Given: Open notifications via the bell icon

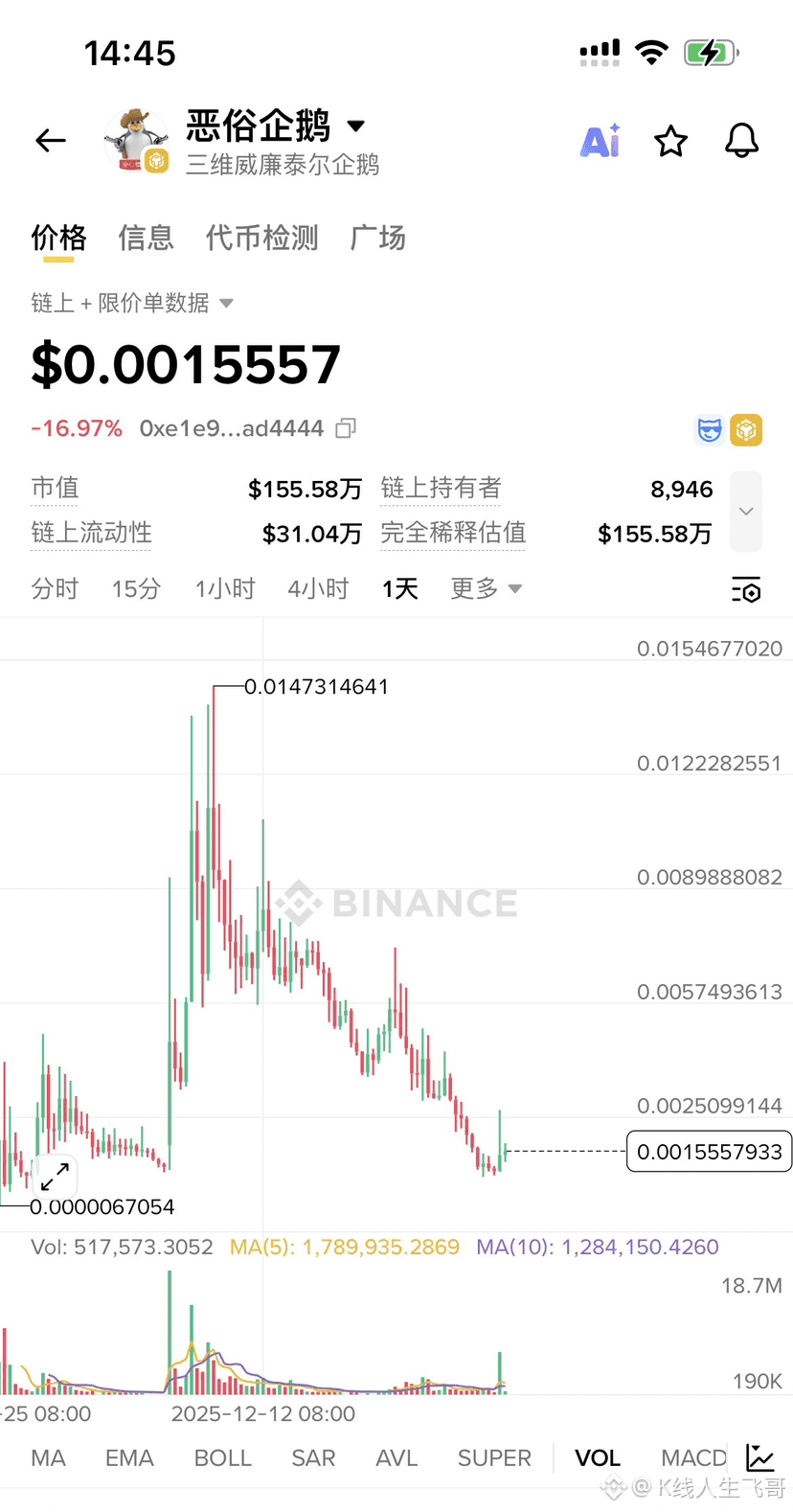Looking at the screenshot, I should click(x=741, y=140).
